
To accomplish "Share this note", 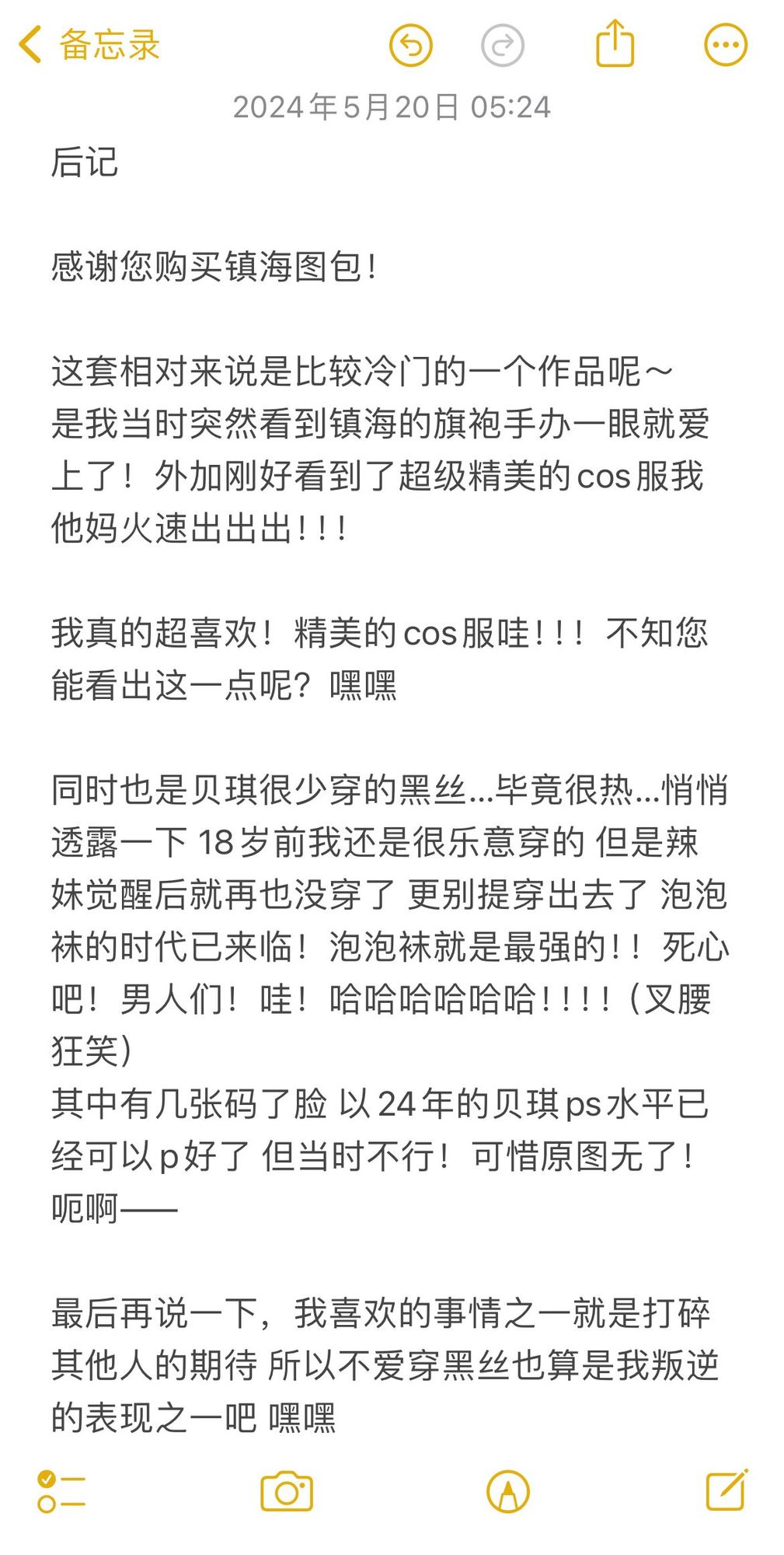I will (x=615, y=44).
